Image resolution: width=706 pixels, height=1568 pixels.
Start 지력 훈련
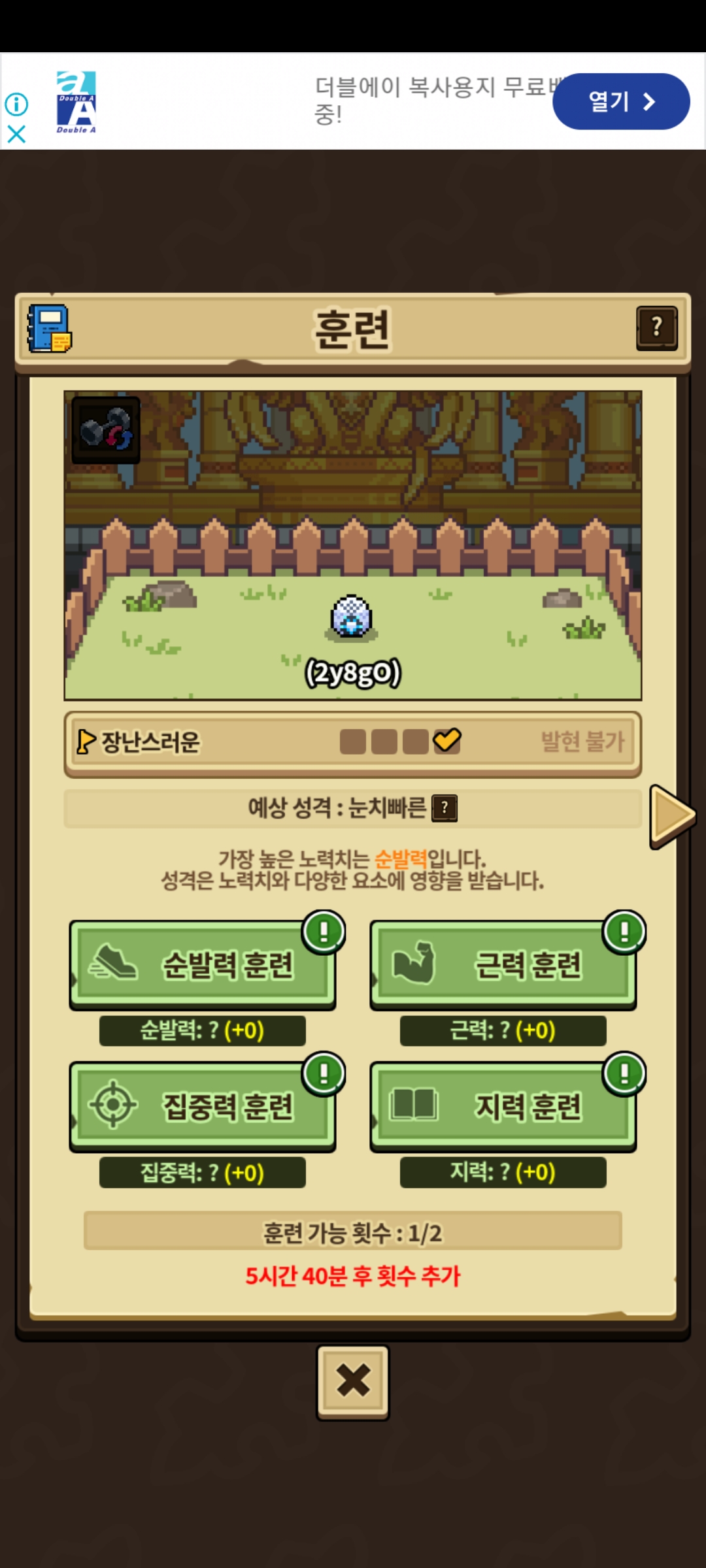coord(503,1106)
